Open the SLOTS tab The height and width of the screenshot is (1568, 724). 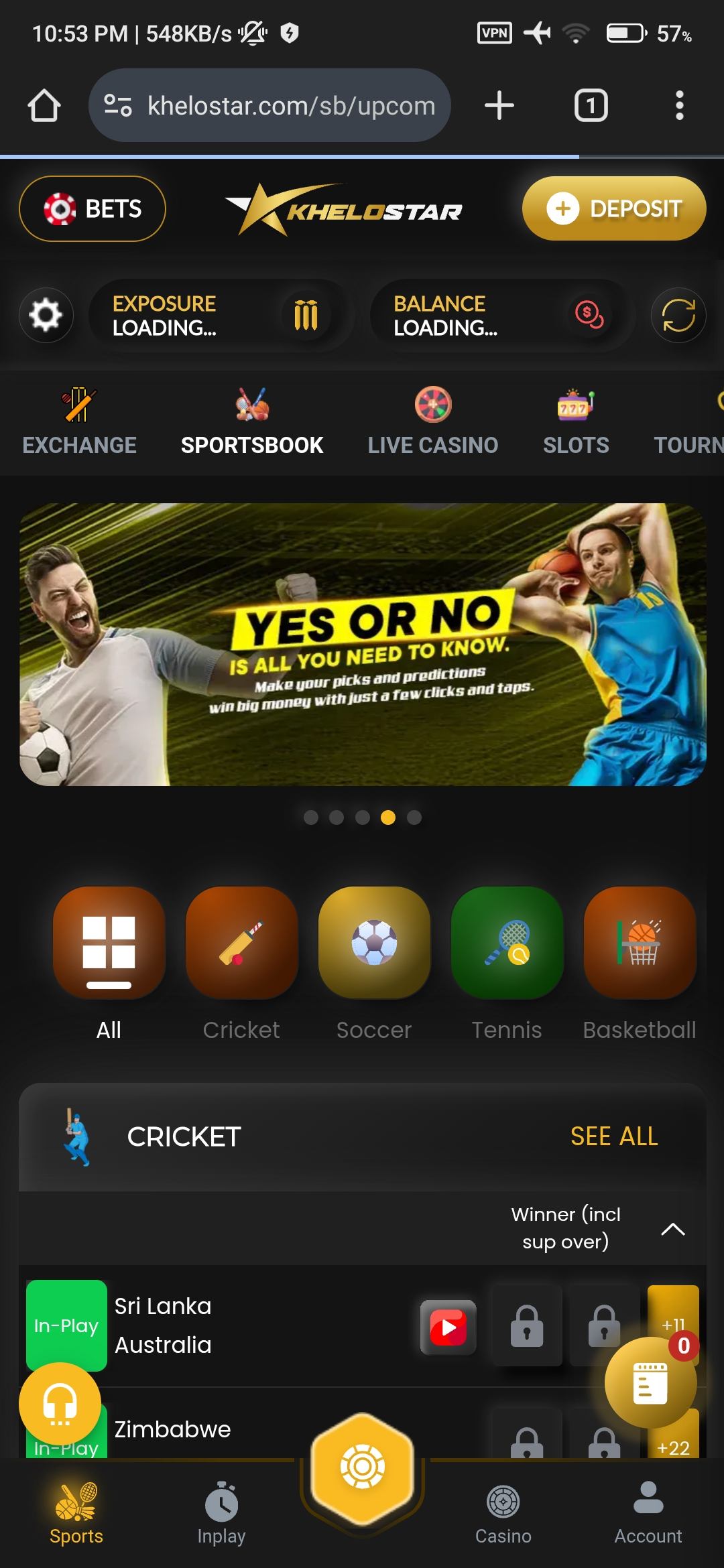pos(576,422)
